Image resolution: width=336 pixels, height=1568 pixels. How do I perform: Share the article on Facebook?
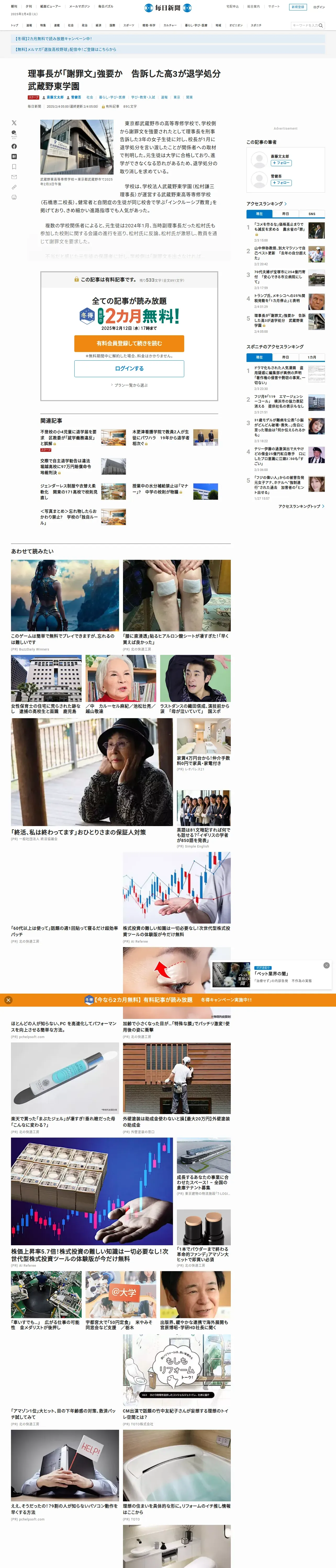(14, 146)
